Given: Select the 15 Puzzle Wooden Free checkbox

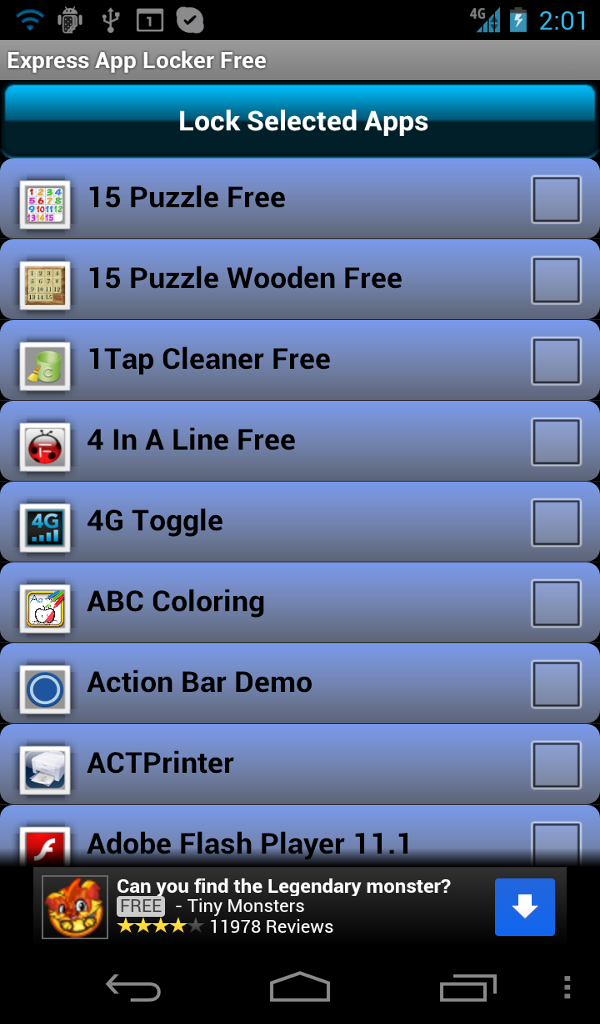Looking at the screenshot, I should pos(556,280).
